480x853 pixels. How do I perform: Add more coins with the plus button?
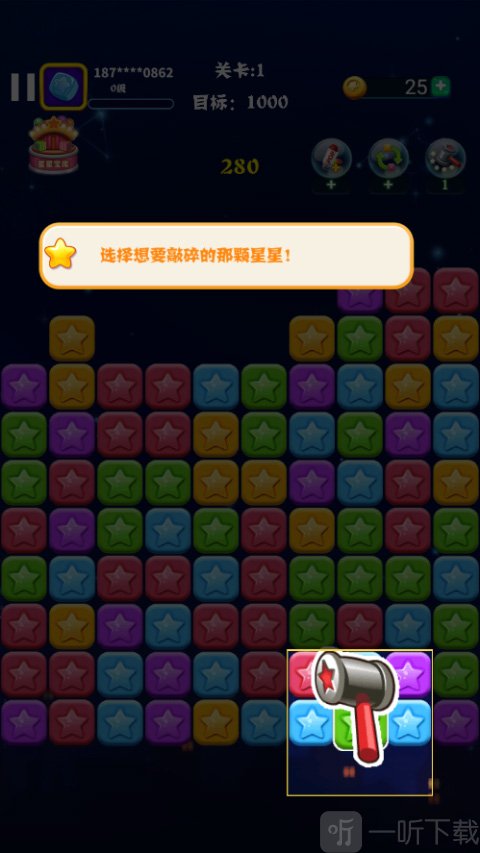click(440, 86)
